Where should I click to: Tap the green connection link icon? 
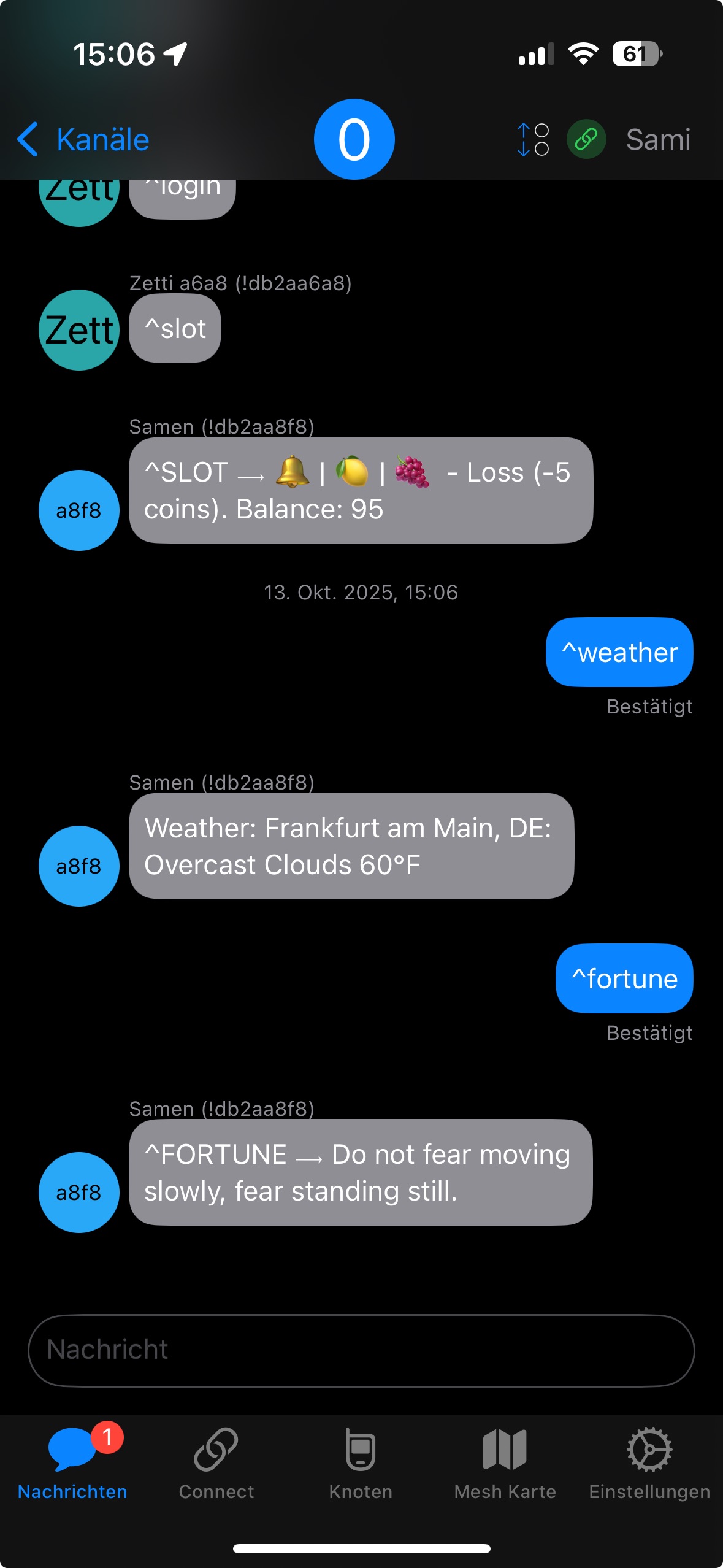pos(586,139)
